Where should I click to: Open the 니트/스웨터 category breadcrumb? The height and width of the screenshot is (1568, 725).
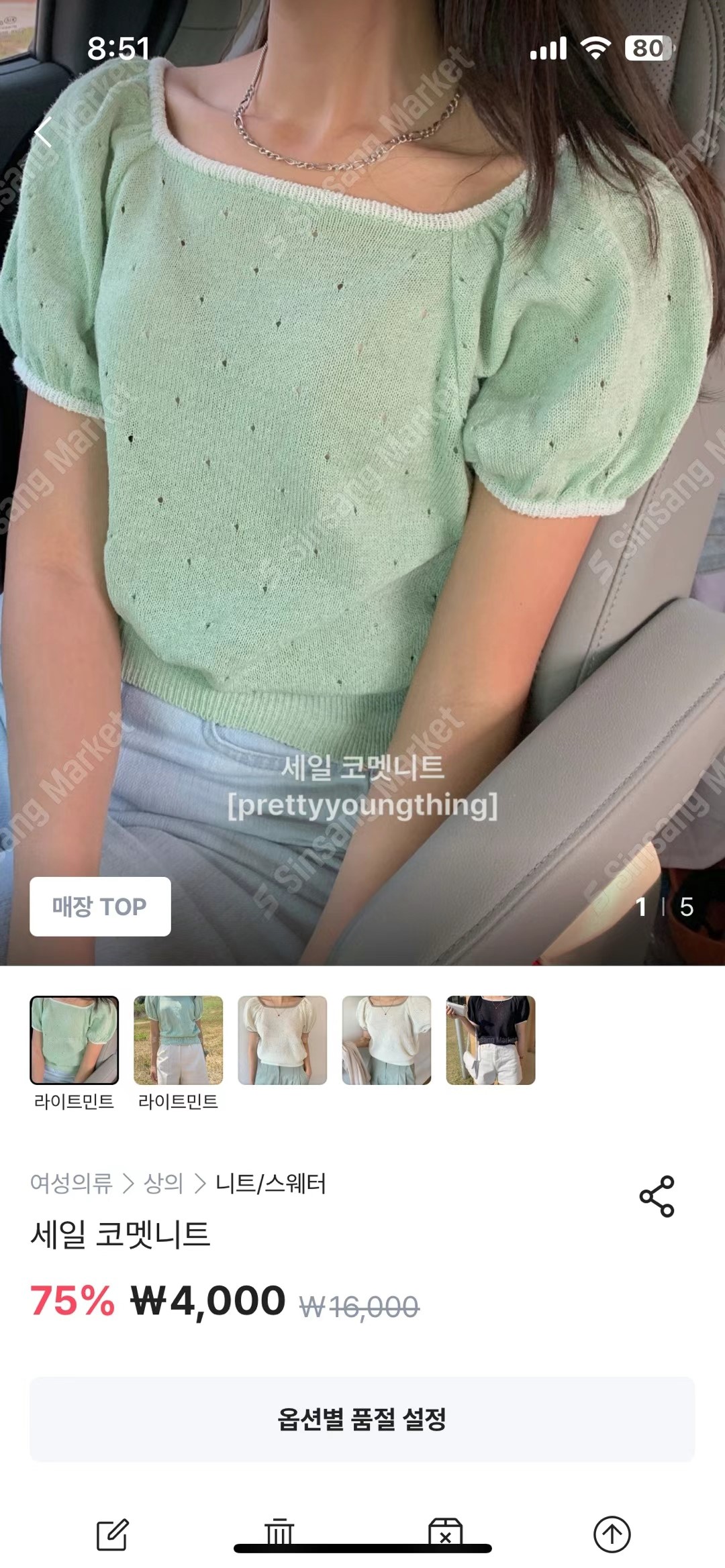click(x=270, y=1184)
